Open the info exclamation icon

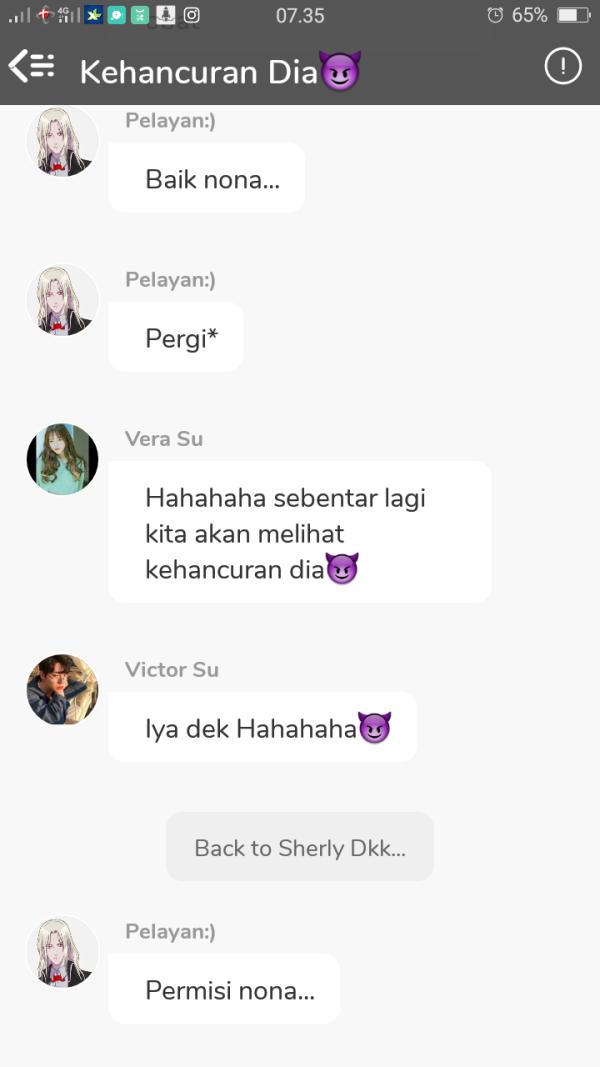click(x=562, y=67)
